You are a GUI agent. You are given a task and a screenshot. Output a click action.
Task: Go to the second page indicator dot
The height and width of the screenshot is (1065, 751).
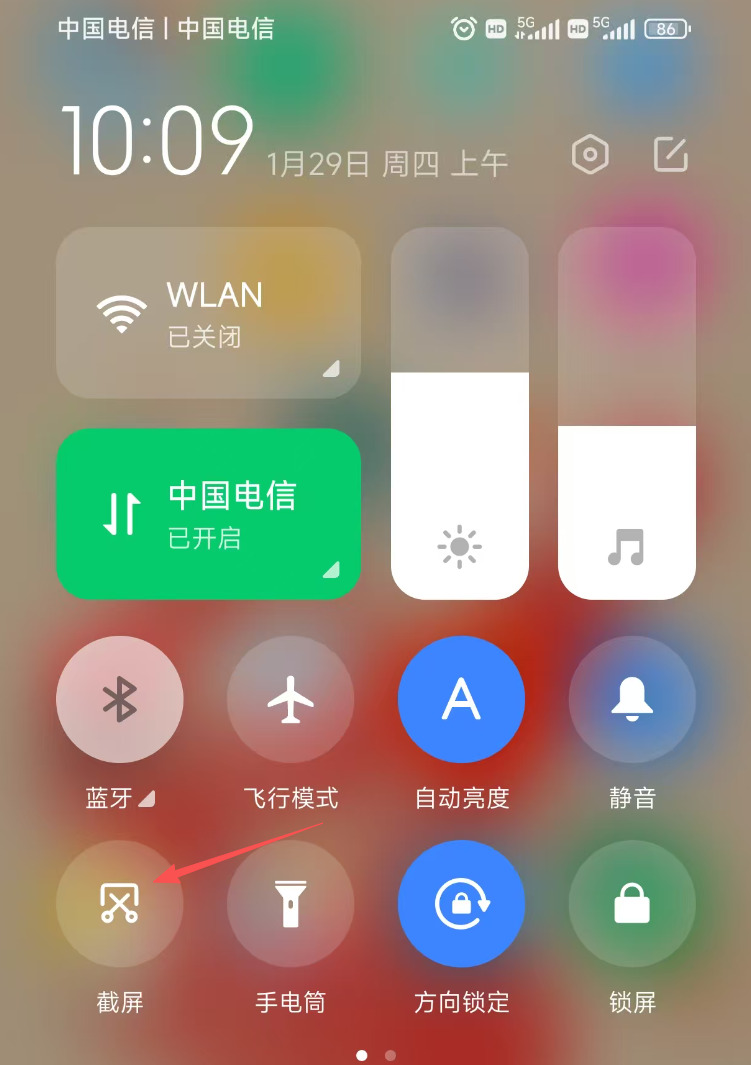[390, 1055]
